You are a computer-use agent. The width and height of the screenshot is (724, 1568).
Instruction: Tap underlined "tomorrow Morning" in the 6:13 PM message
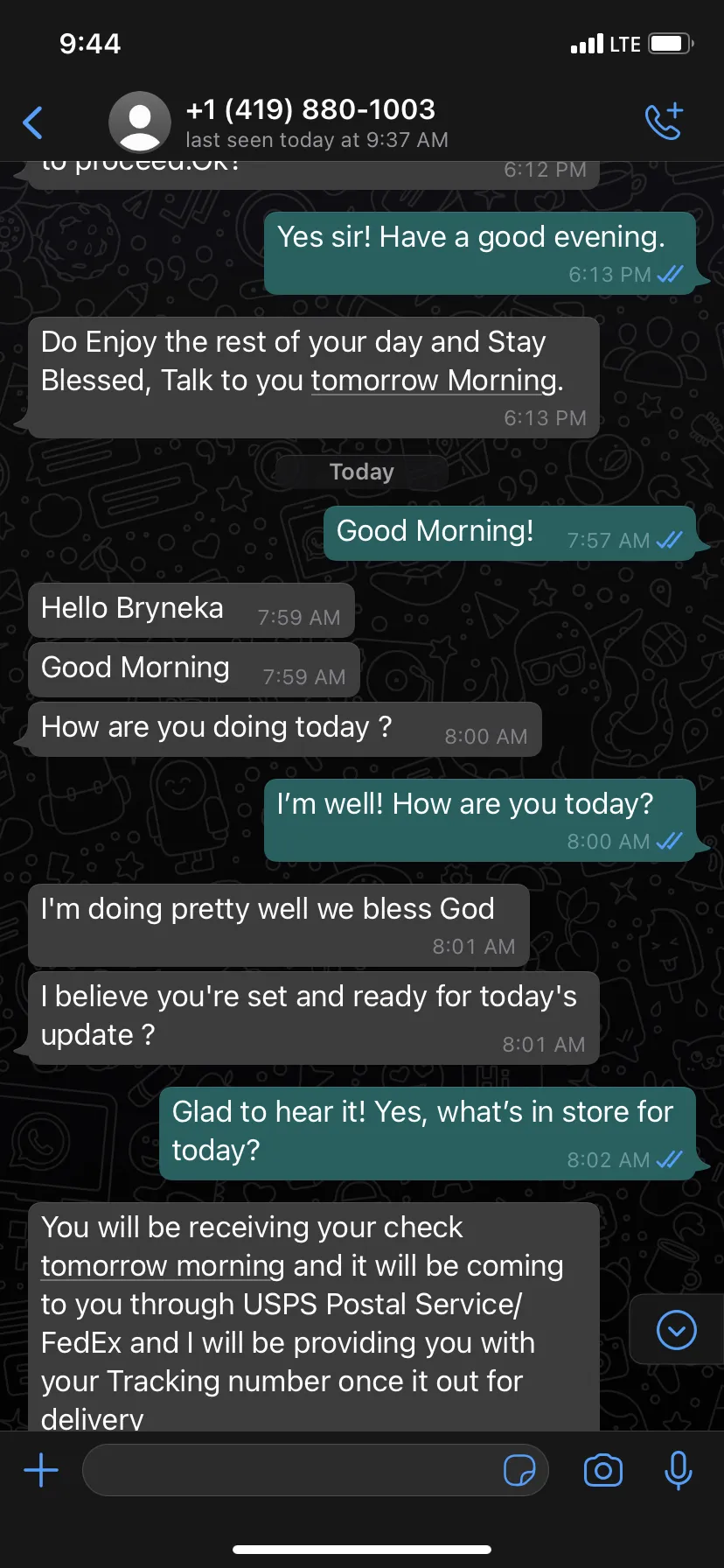tap(434, 381)
